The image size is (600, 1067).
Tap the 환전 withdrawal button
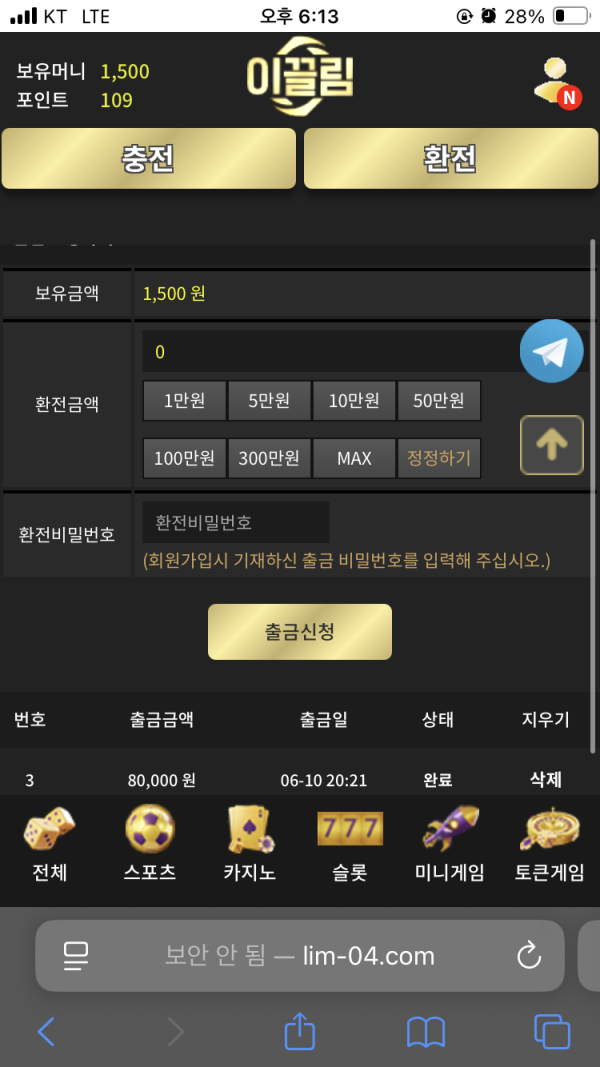click(450, 159)
